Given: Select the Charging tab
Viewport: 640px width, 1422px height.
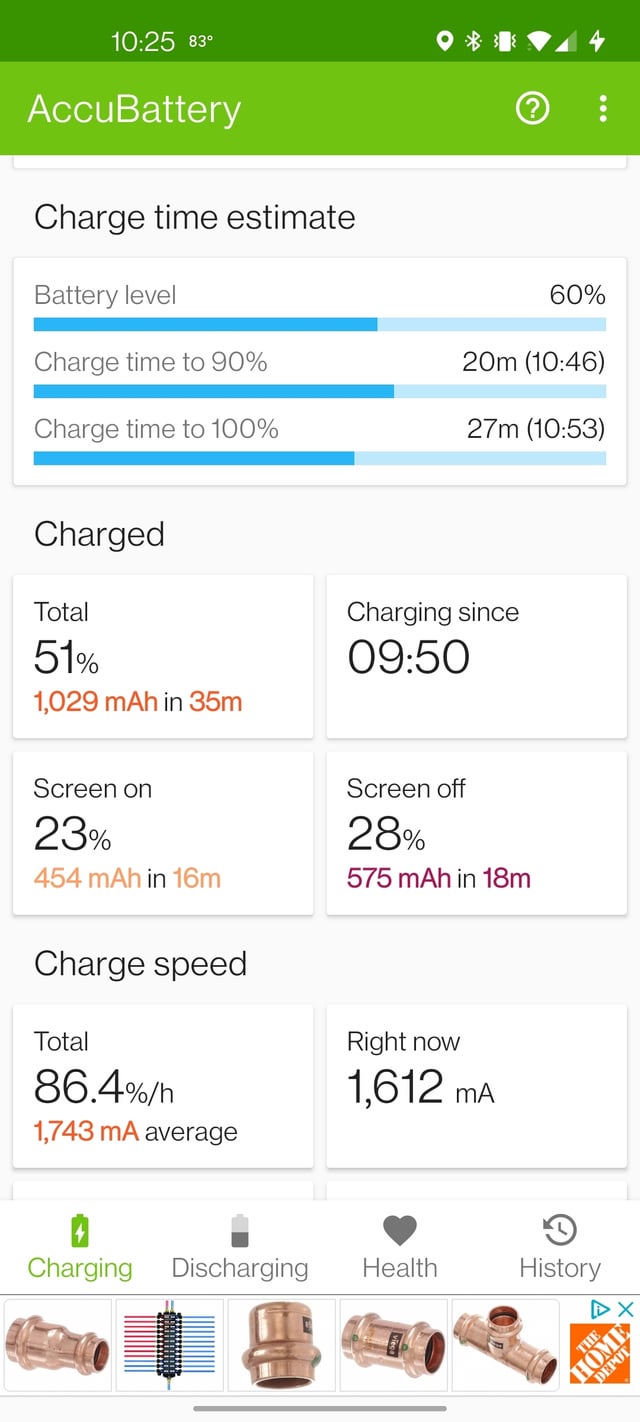Looking at the screenshot, I should pyautogui.click(x=80, y=1247).
